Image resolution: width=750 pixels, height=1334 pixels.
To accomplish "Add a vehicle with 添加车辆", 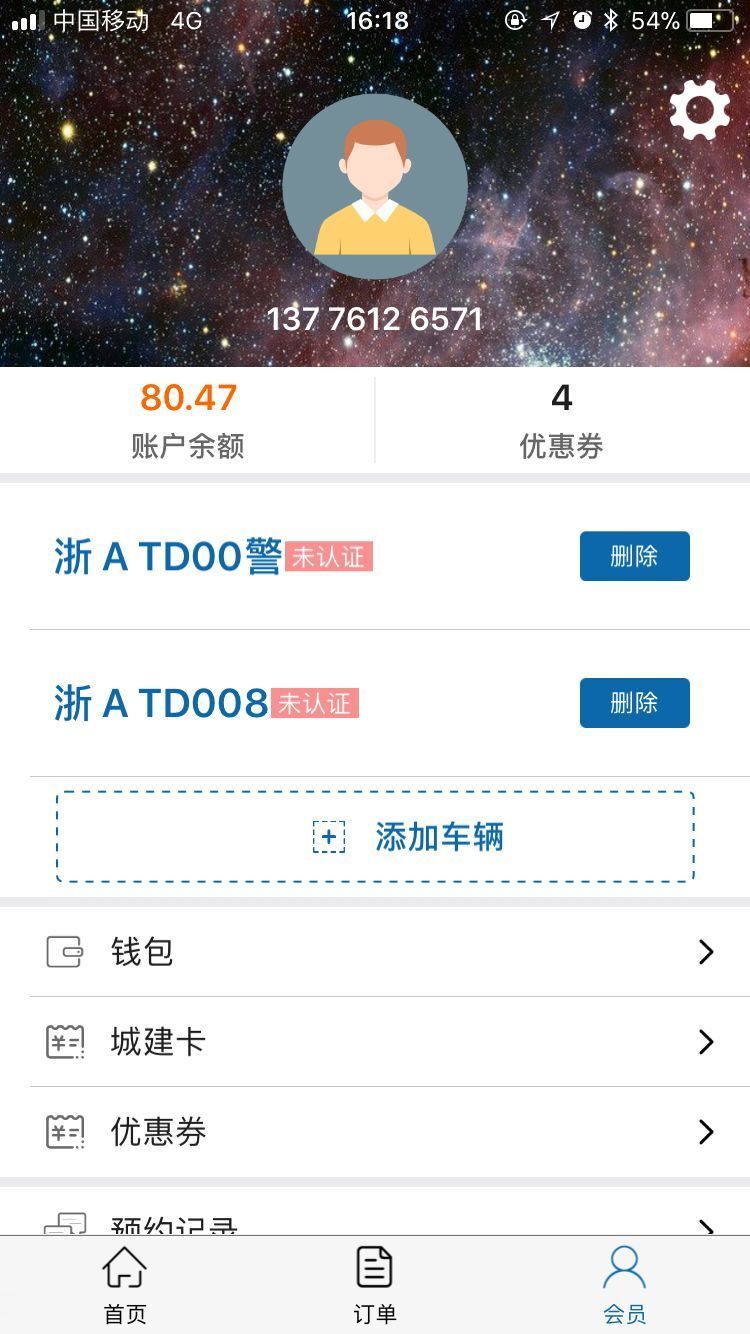I will 375,837.
